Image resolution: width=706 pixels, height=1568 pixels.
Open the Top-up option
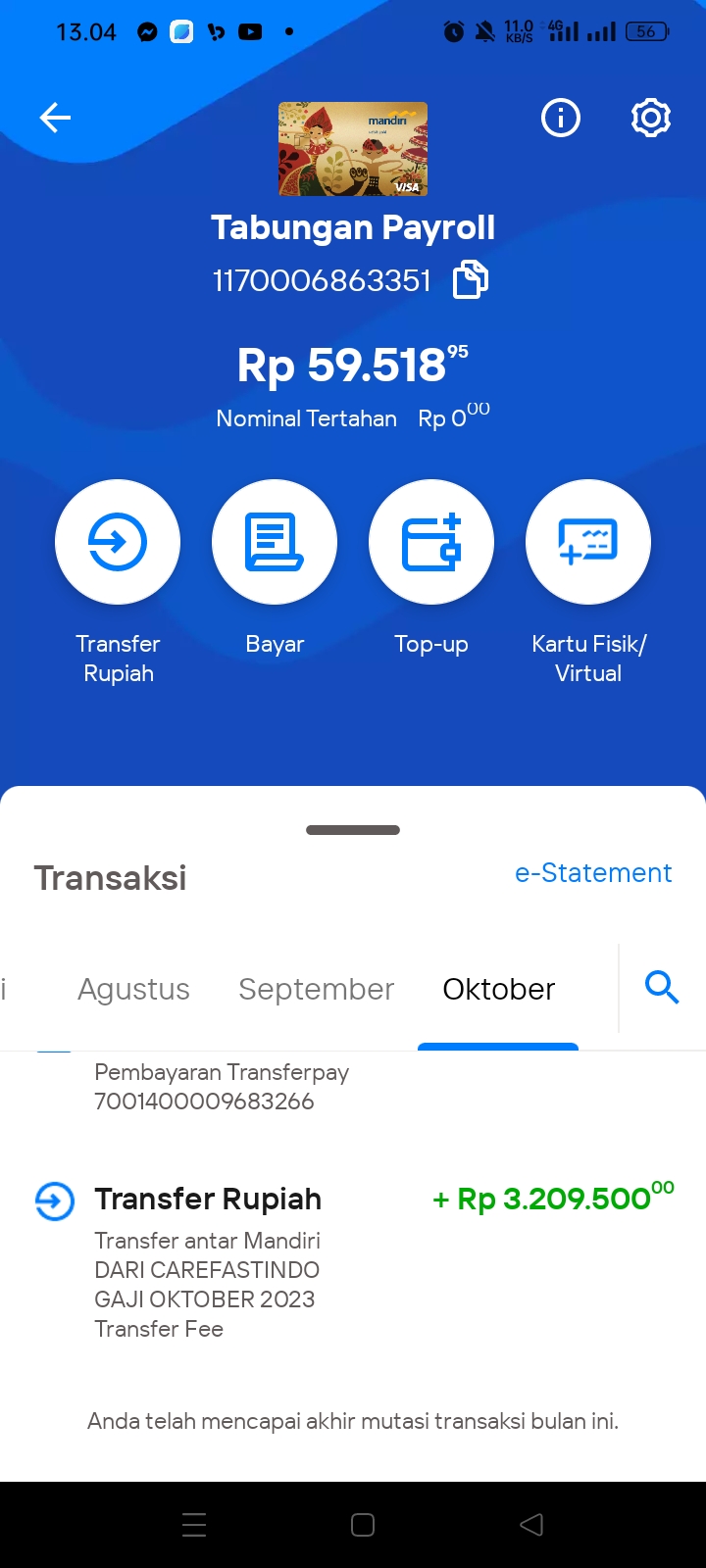(x=431, y=542)
